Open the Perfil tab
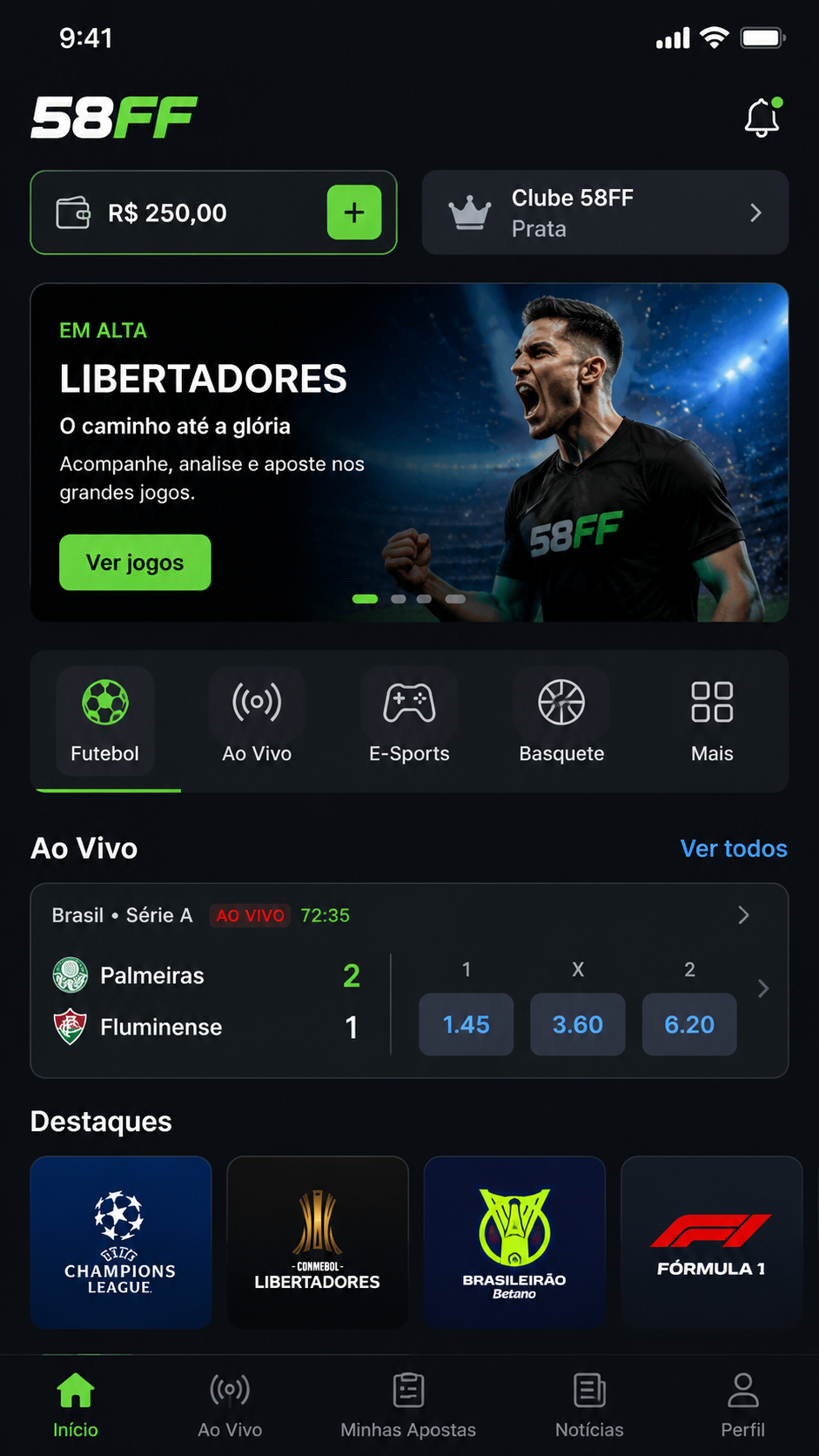 point(742,1405)
